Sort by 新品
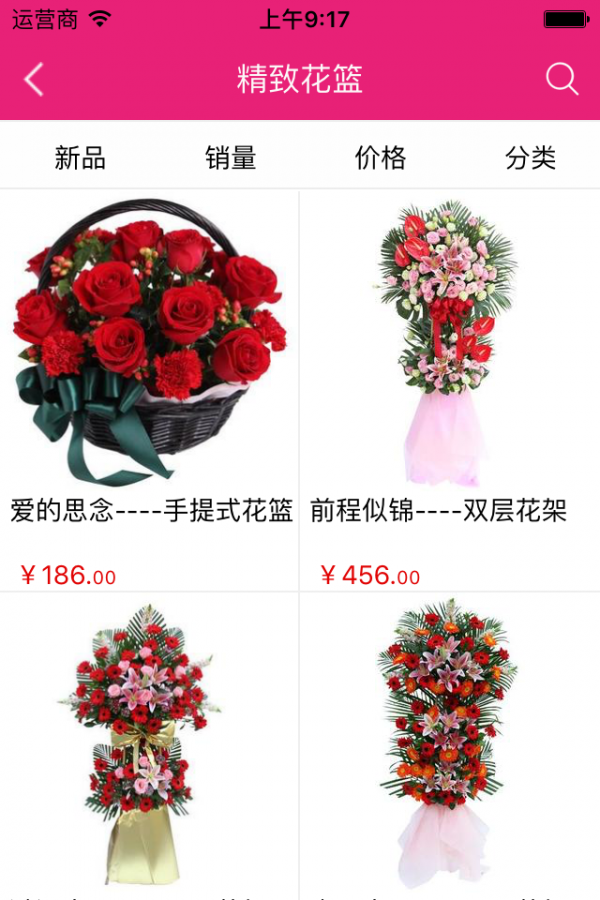Viewport: 600px width, 900px height. [x=80, y=157]
